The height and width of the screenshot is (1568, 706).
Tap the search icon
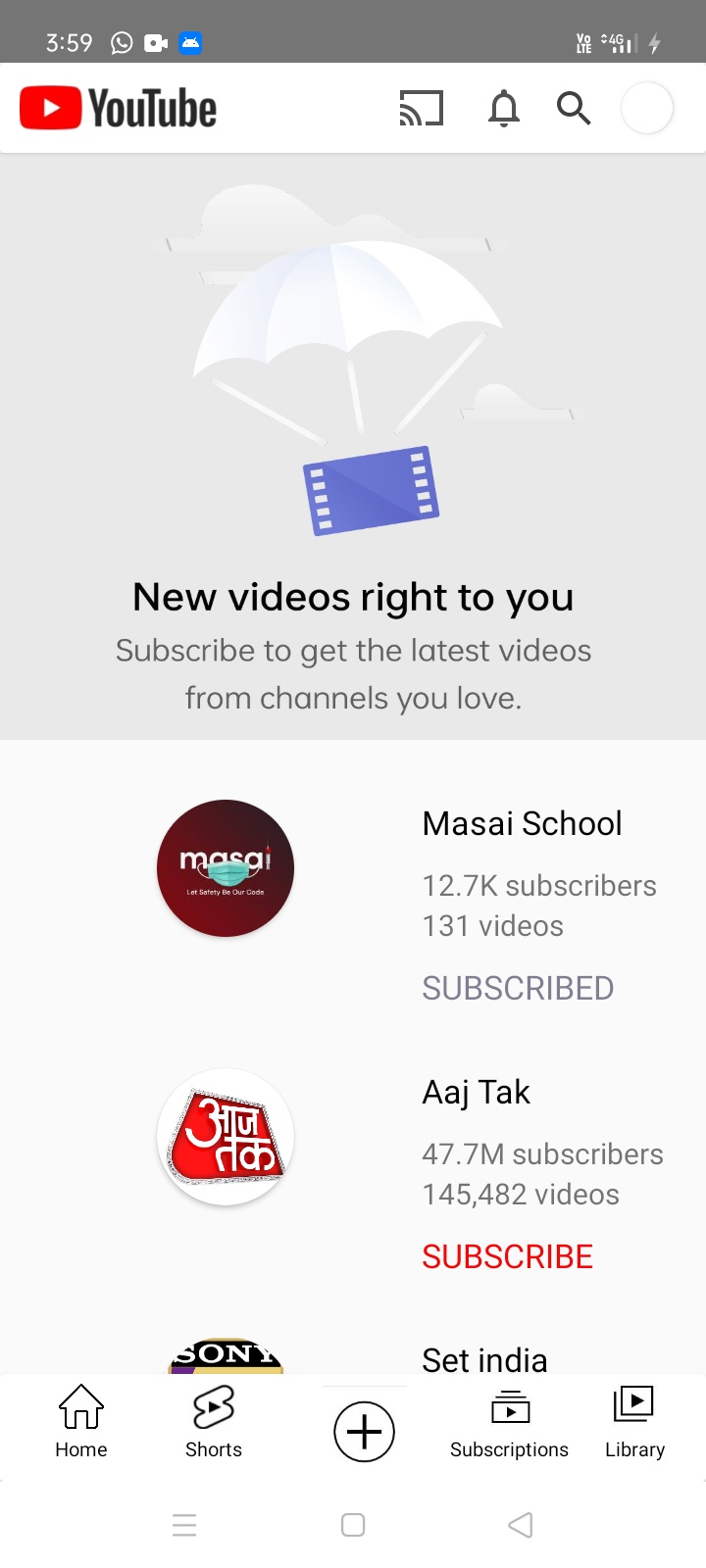(575, 108)
